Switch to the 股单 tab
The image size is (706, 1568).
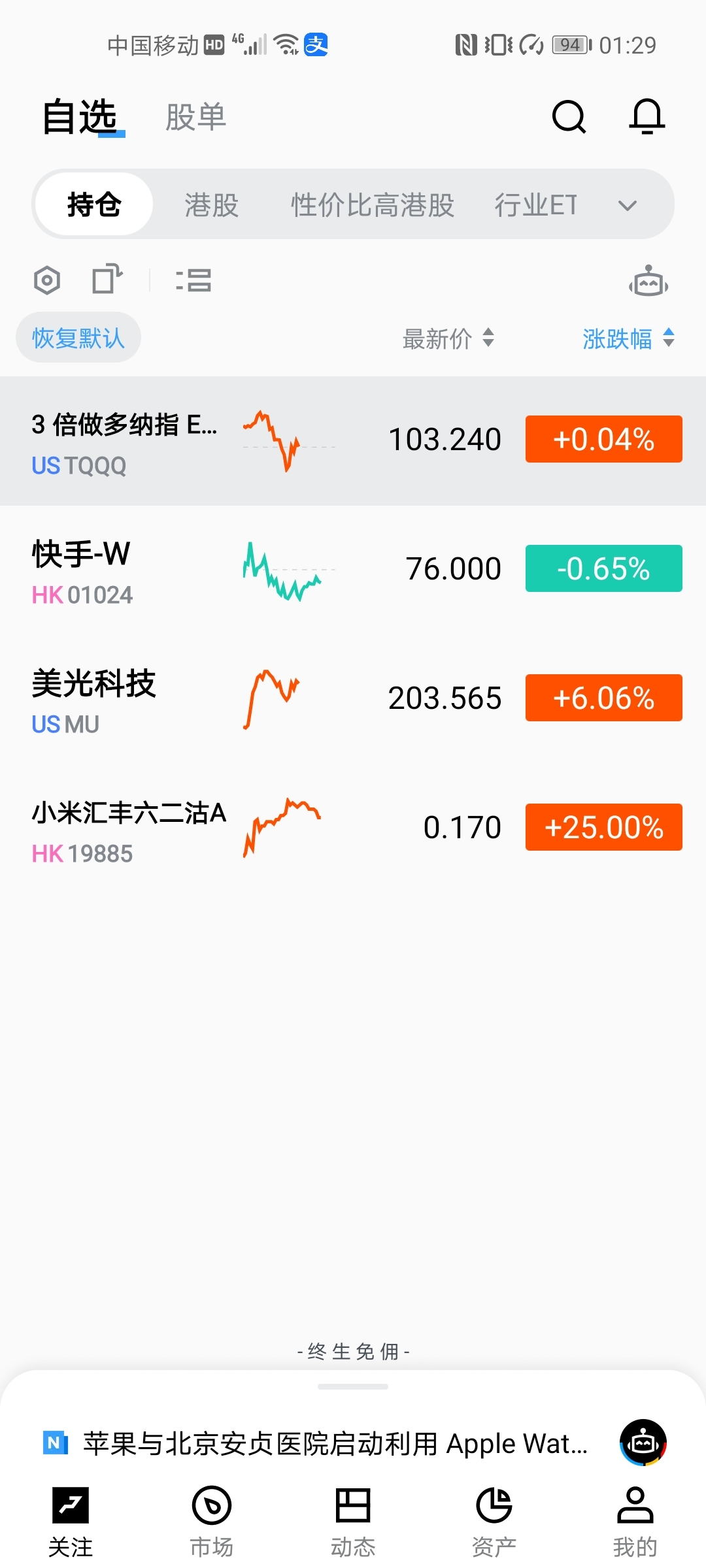click(195, 118)
